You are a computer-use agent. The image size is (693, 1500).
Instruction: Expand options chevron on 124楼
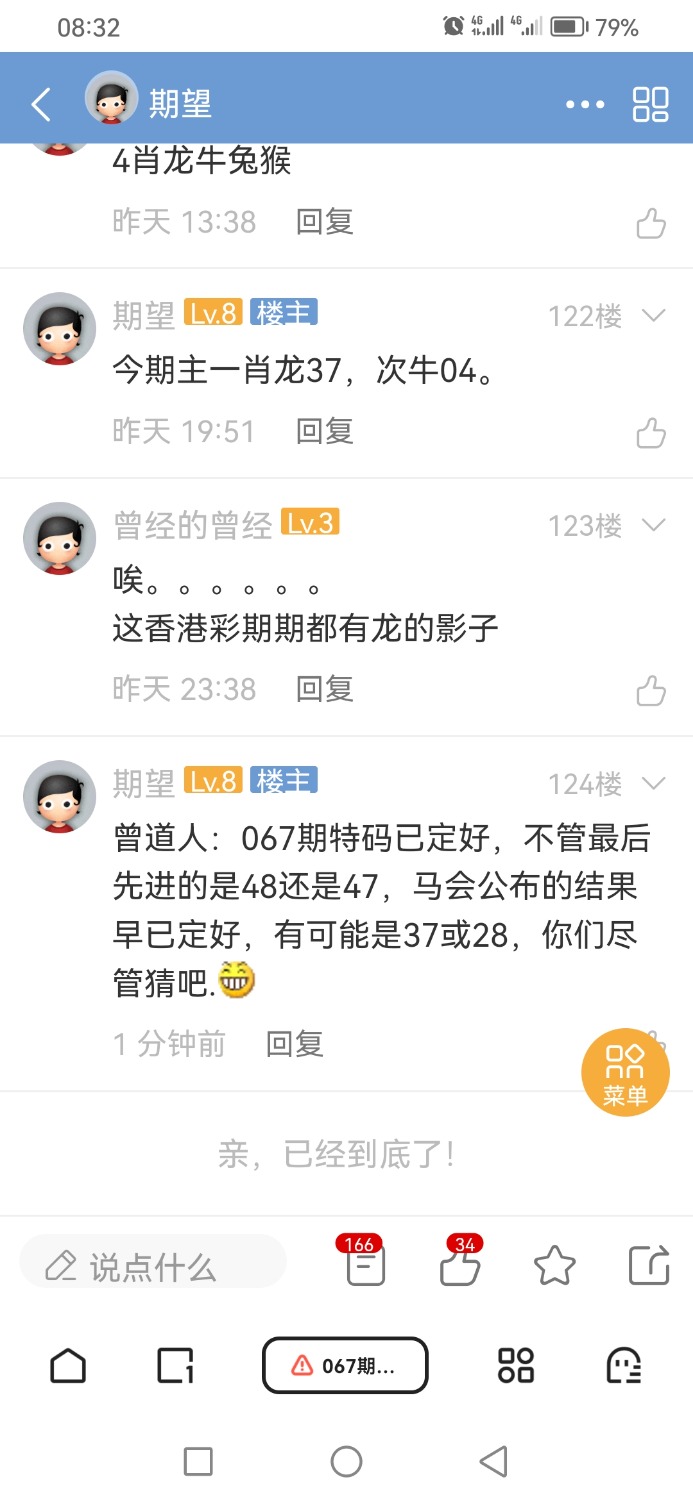(x=653, y=783)
